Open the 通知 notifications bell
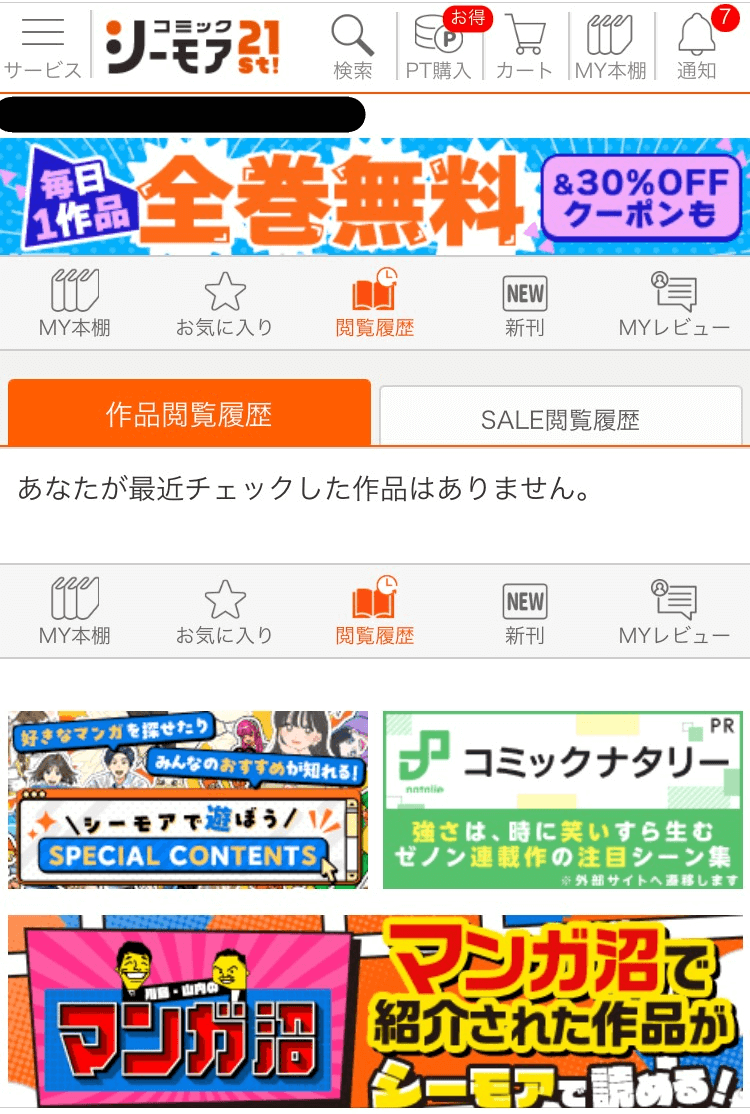 pos(697,47)
